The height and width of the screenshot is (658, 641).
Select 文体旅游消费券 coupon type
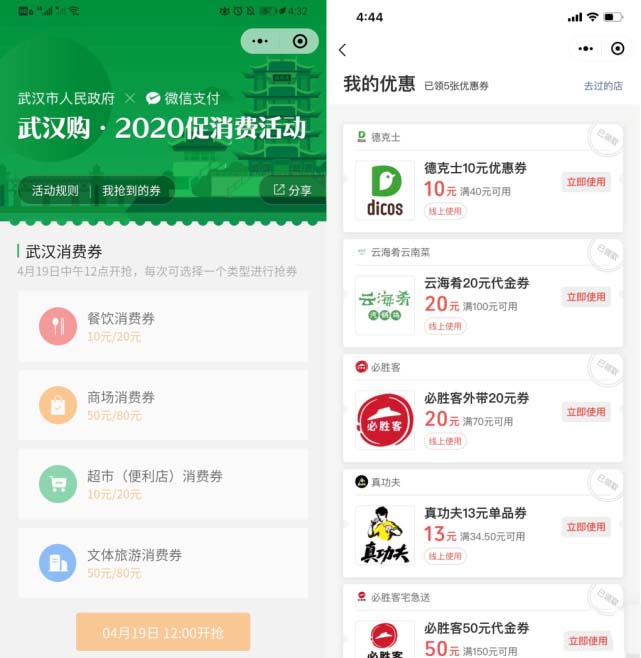pyautogui.click(x=163, y=562)
